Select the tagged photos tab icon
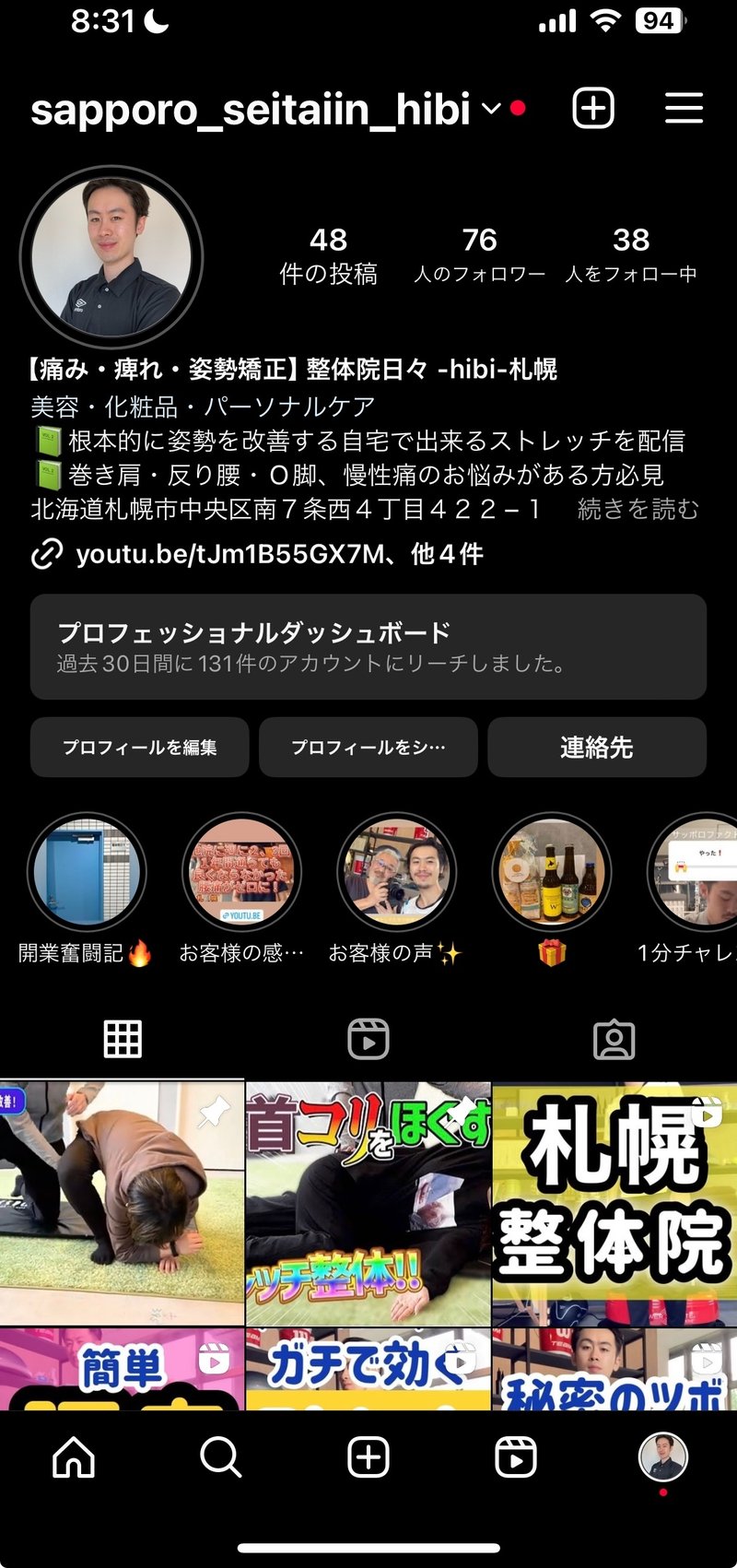The height and width of the screenshot is (1568, 737). [614, 1039]
